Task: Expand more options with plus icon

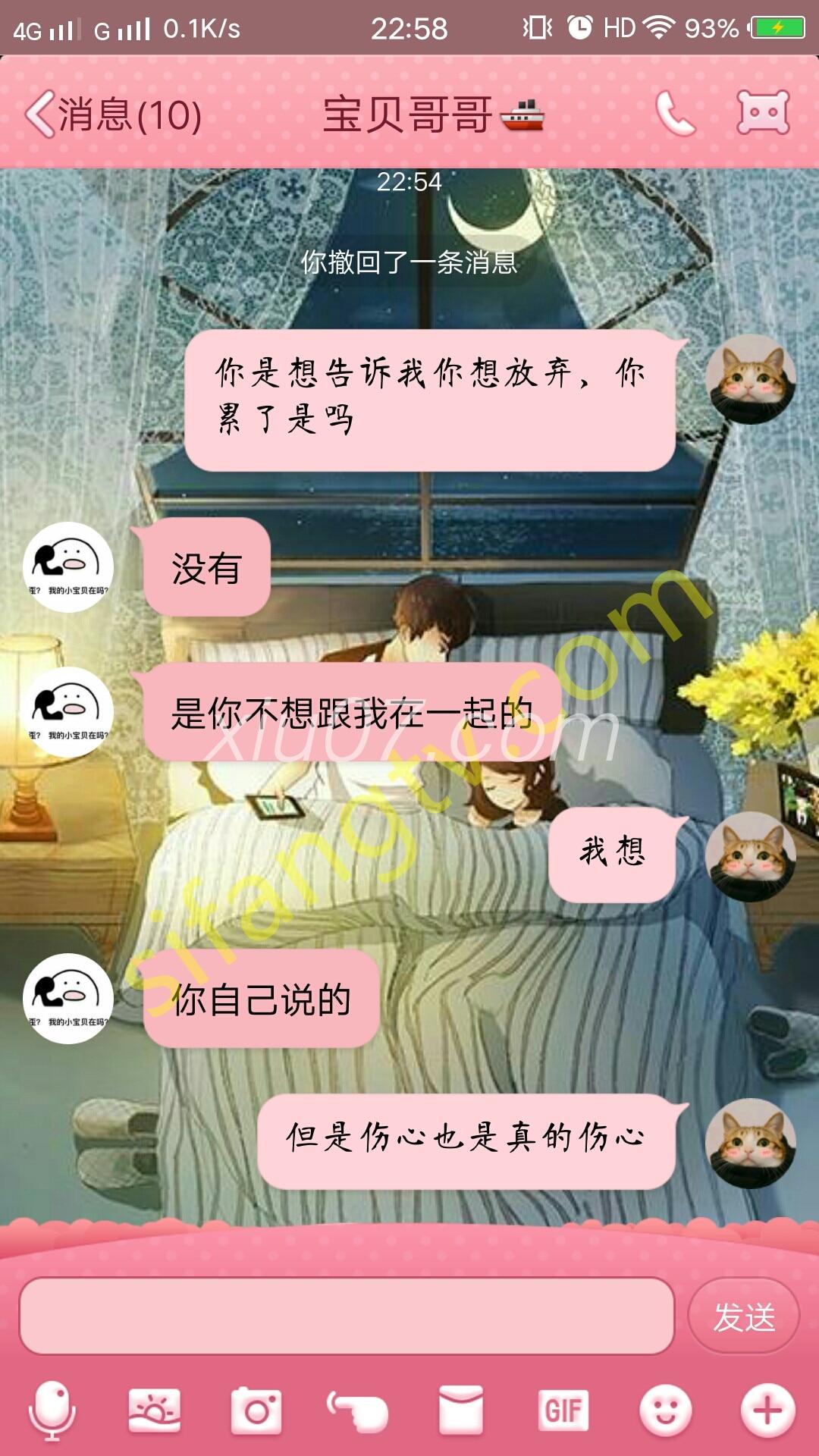Action: [x=767, y=1410]
